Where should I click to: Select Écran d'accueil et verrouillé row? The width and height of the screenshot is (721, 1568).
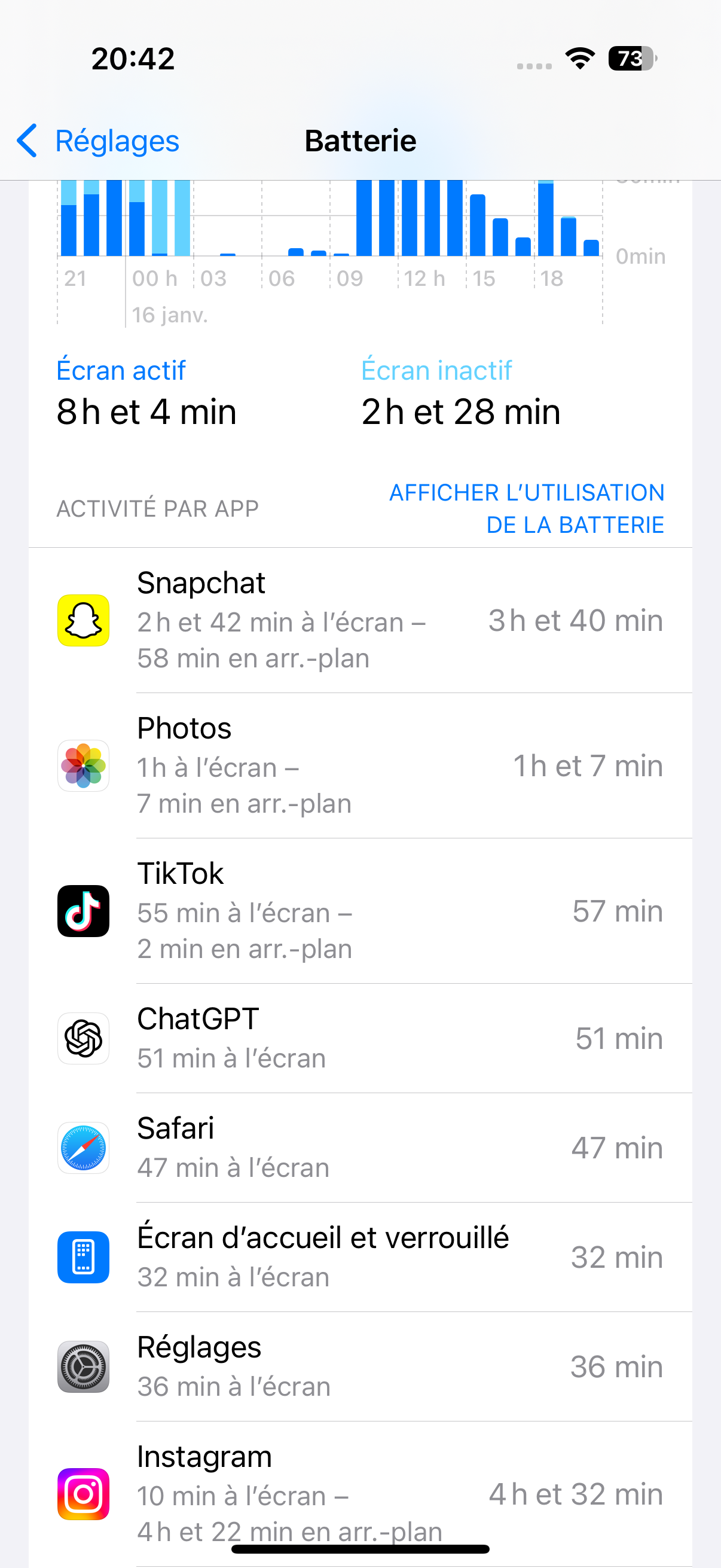click(x=360, y=1258)
